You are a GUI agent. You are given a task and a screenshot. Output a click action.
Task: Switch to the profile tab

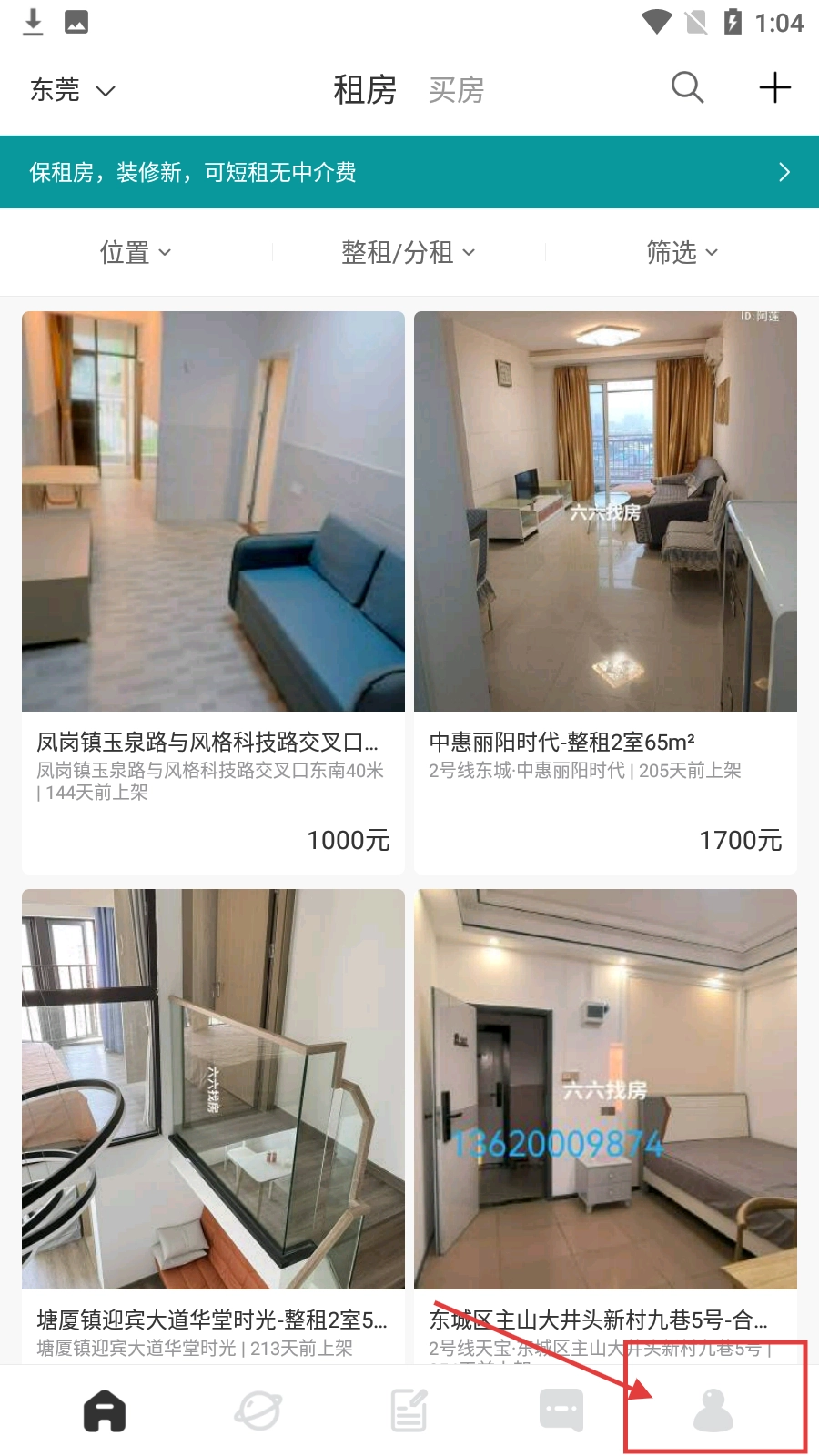pyautogui.click(x=713, y=1411)
